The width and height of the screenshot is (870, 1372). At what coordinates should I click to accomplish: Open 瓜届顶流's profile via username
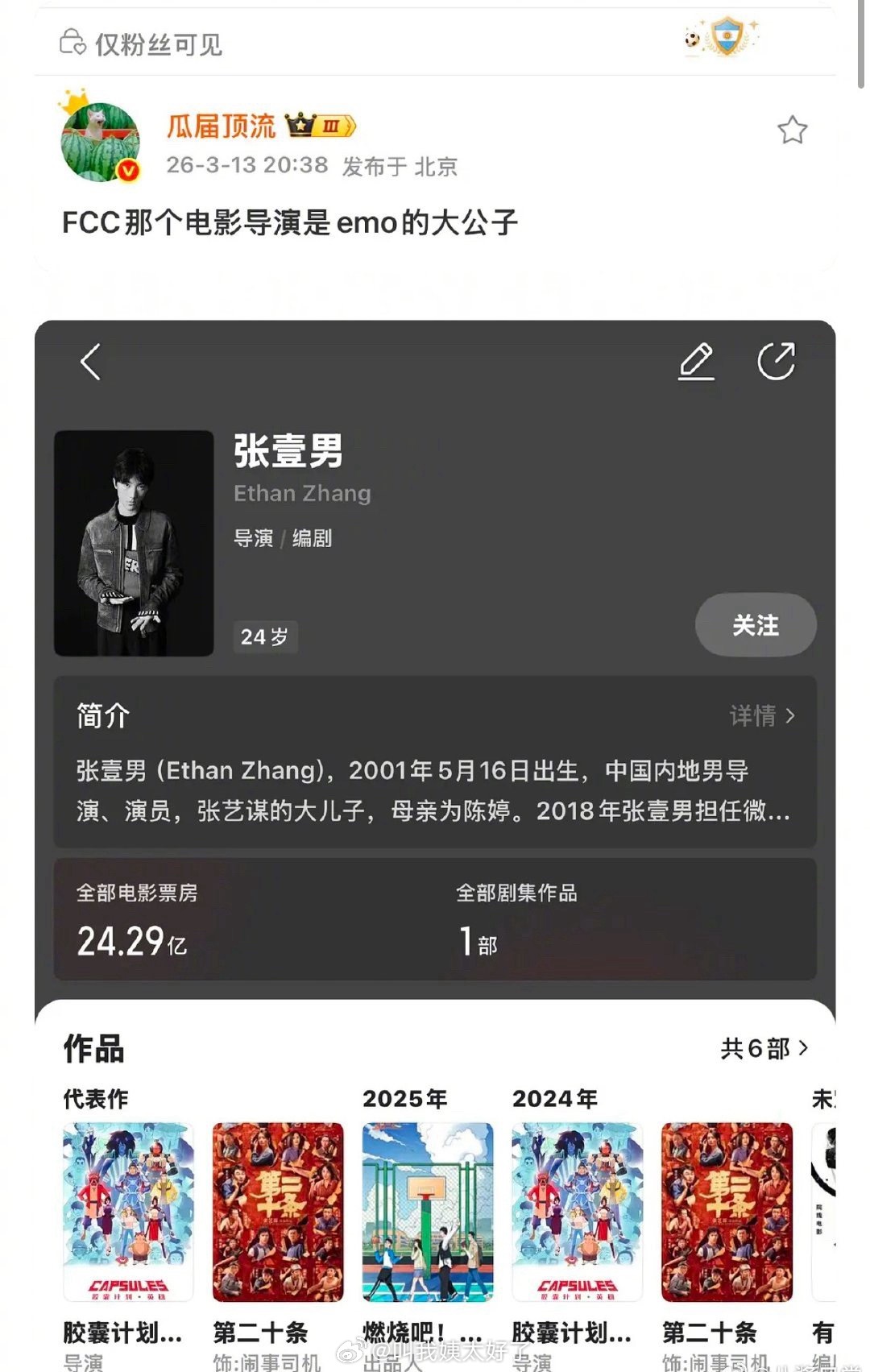click(x=222, y=125)
